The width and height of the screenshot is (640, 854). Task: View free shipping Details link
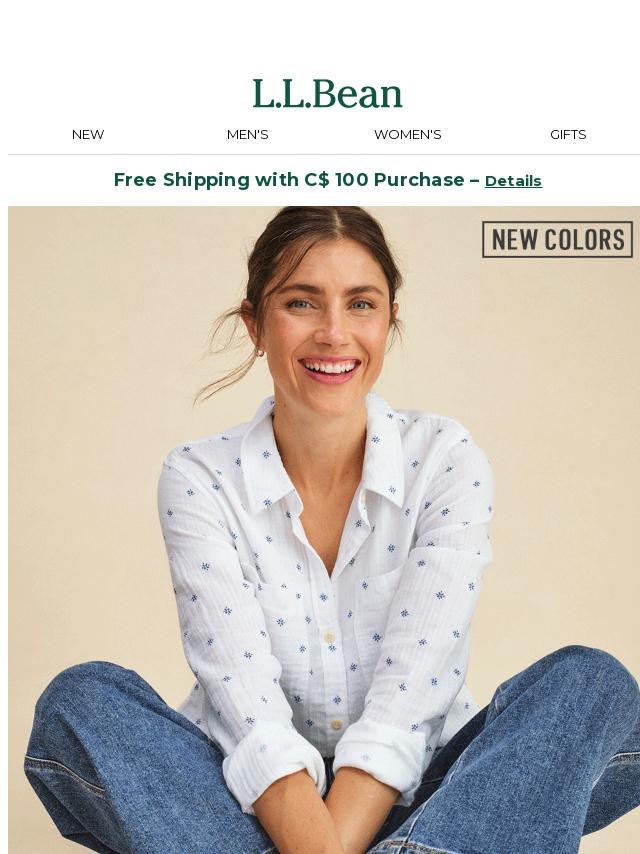[513, 181]
